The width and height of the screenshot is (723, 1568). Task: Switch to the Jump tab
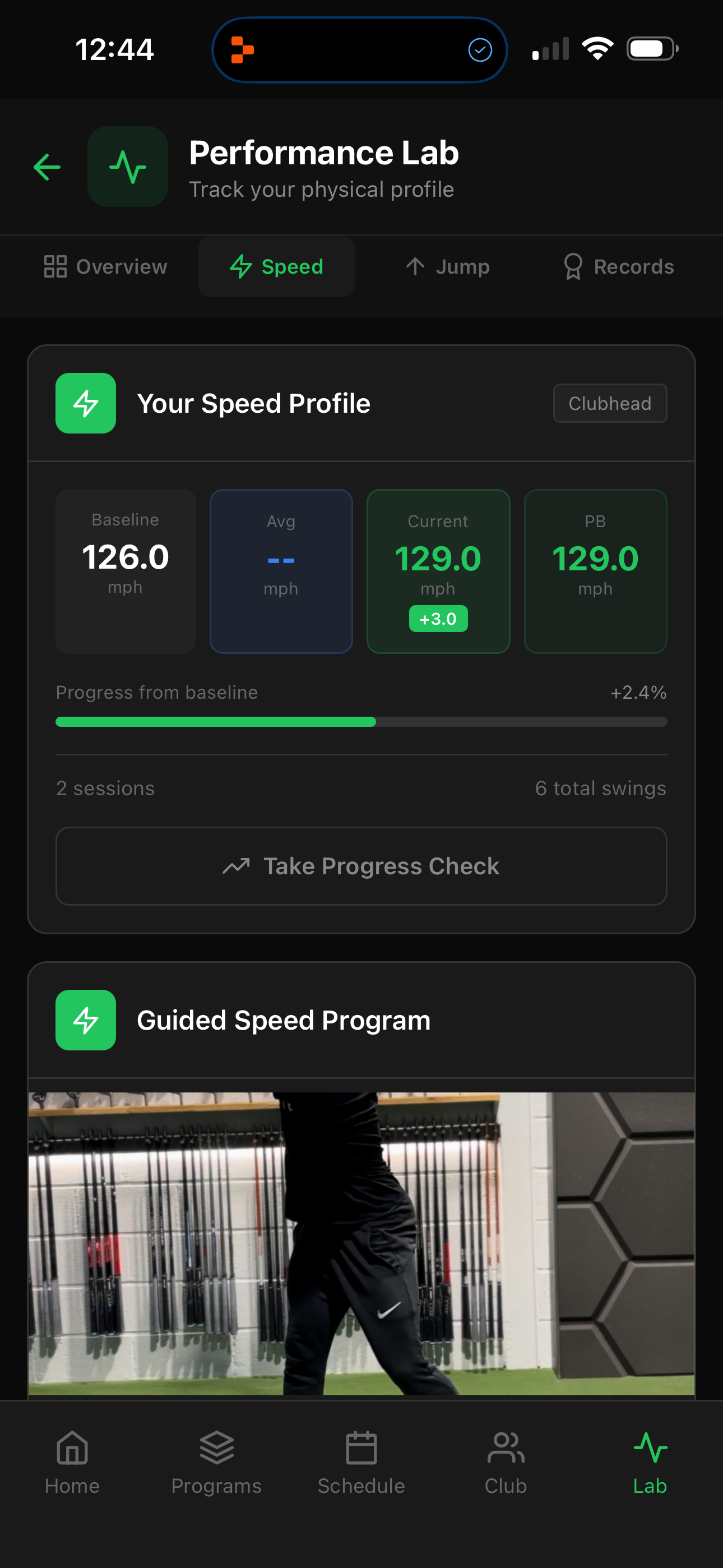(x=447, y=266)
